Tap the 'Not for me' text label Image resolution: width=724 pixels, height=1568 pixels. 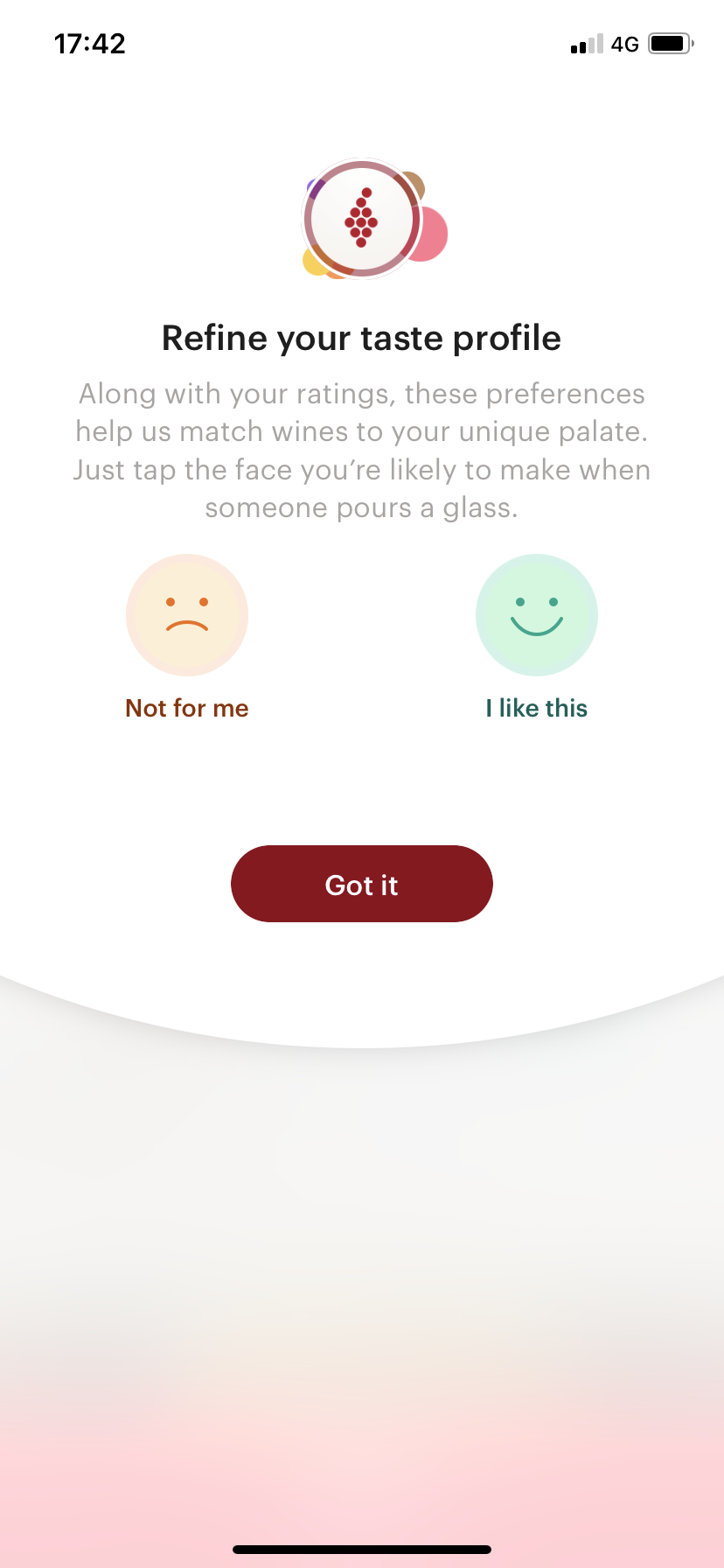(186, 707)
